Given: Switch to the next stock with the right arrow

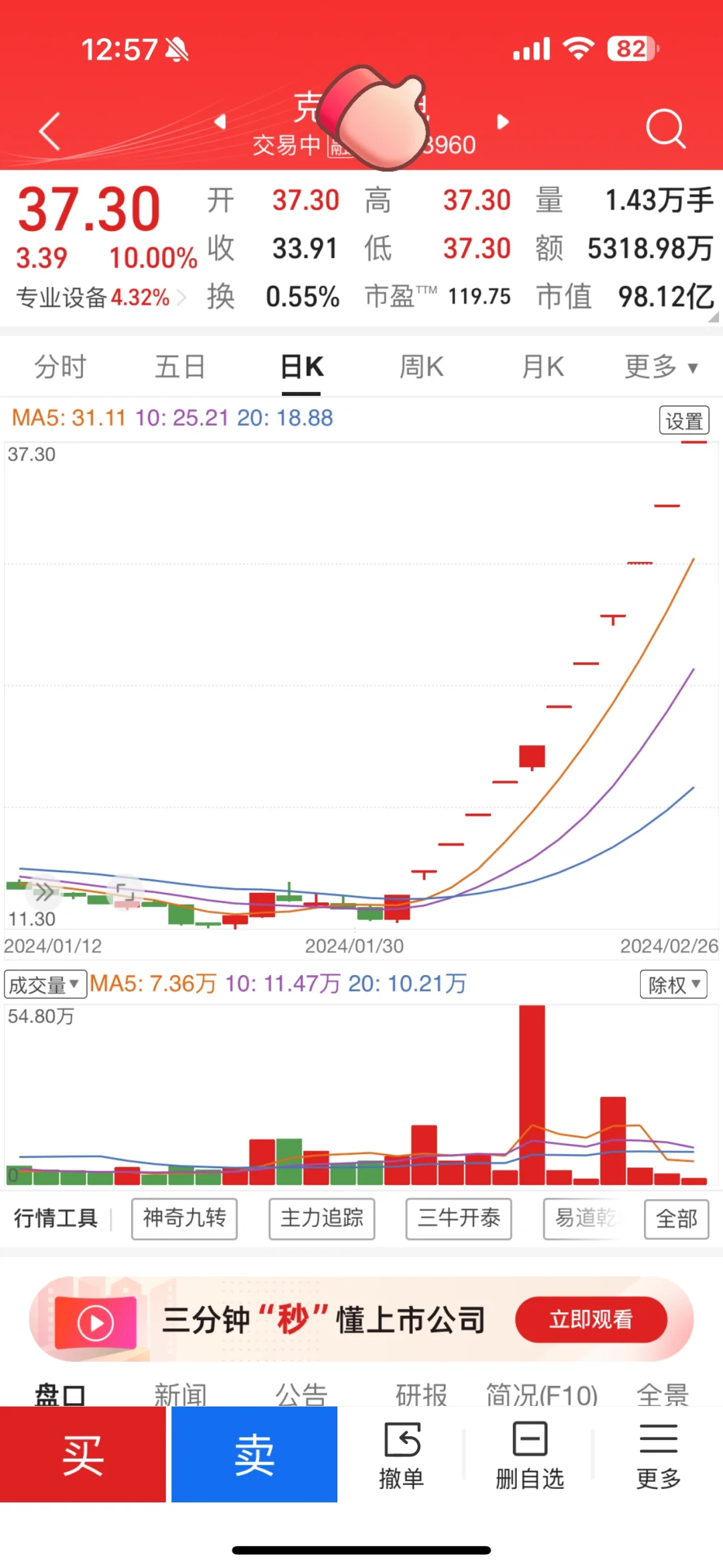Looking at the screenshot, I should [503, 122].
